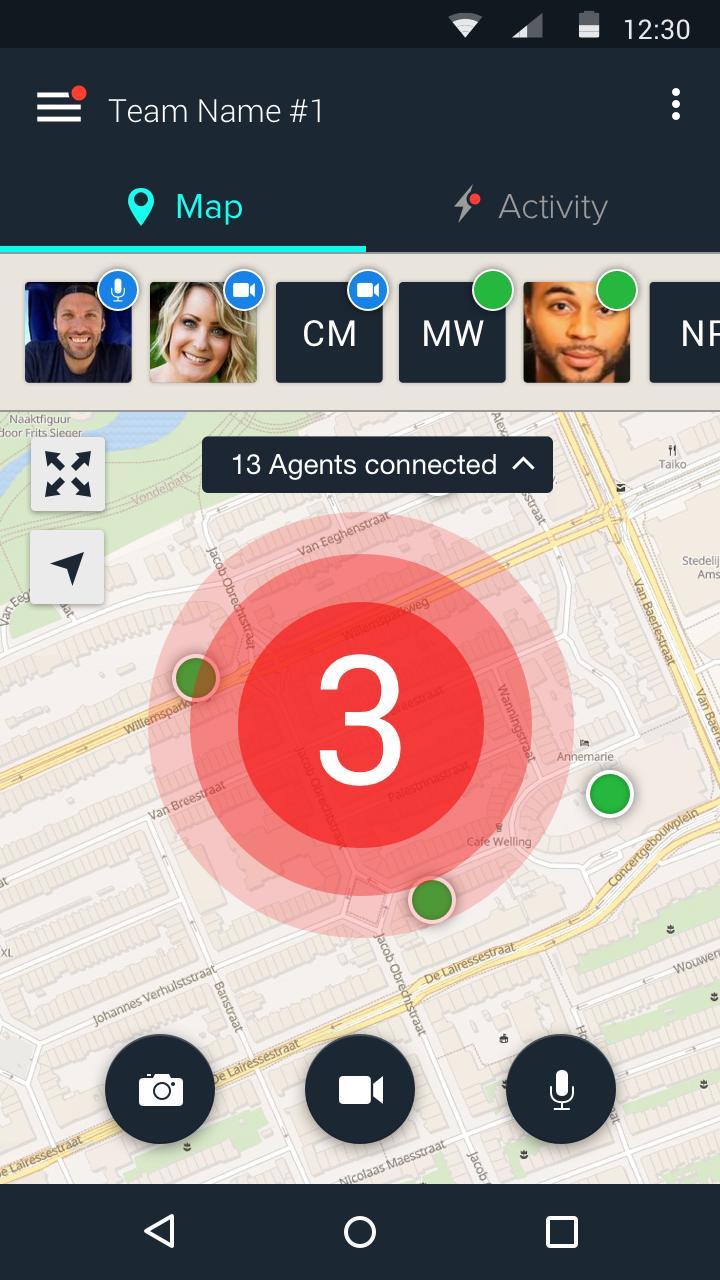This screenshot has height=1280, width=720.
Task: Start audio with the microphone button
Action: pyautogui.click(x=561, y=1089)
